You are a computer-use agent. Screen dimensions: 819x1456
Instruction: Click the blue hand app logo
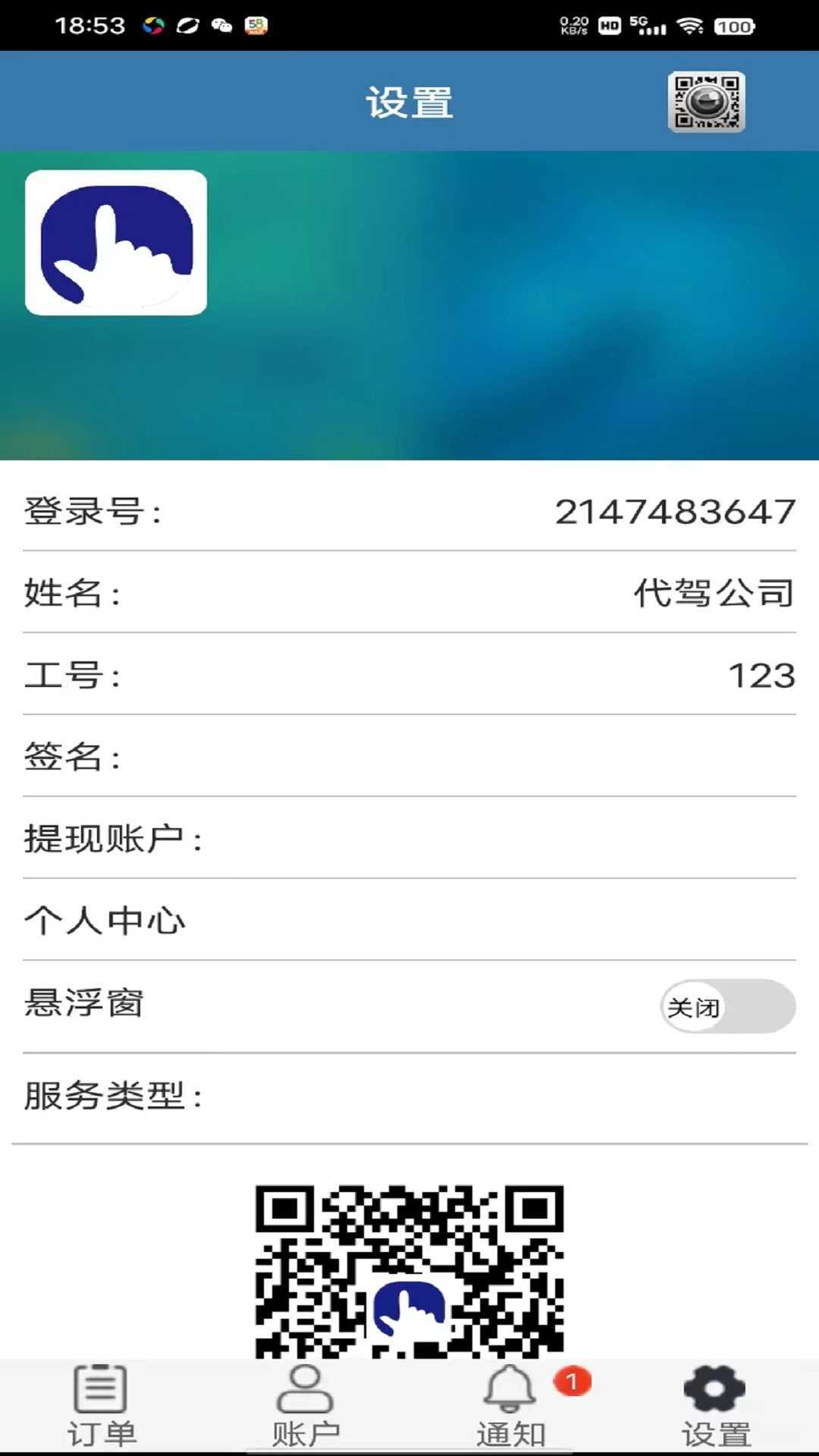coord(116,243)
